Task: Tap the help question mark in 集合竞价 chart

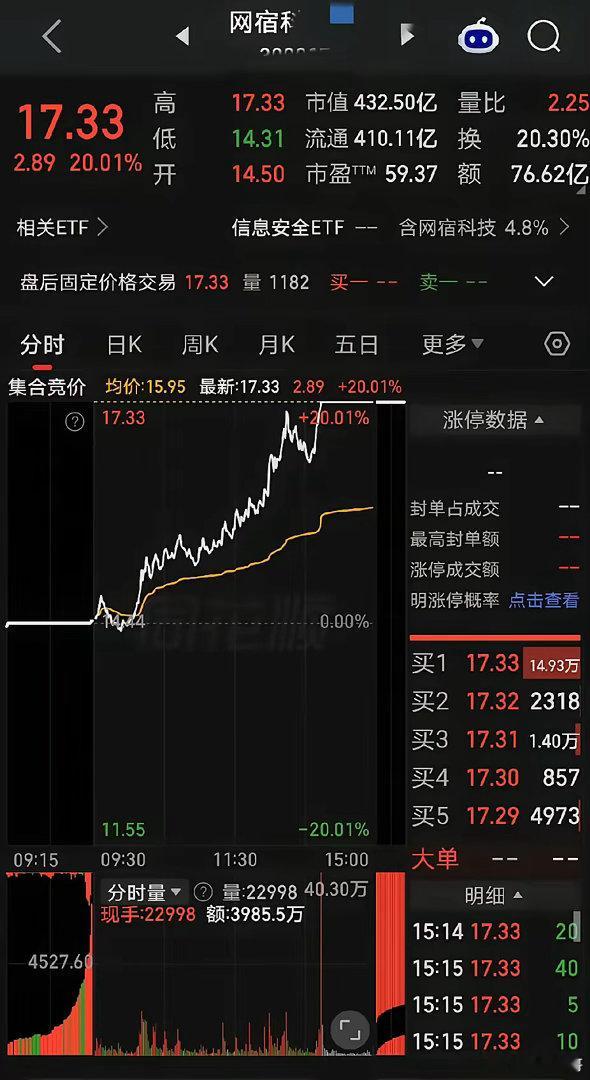Action: 74,422
